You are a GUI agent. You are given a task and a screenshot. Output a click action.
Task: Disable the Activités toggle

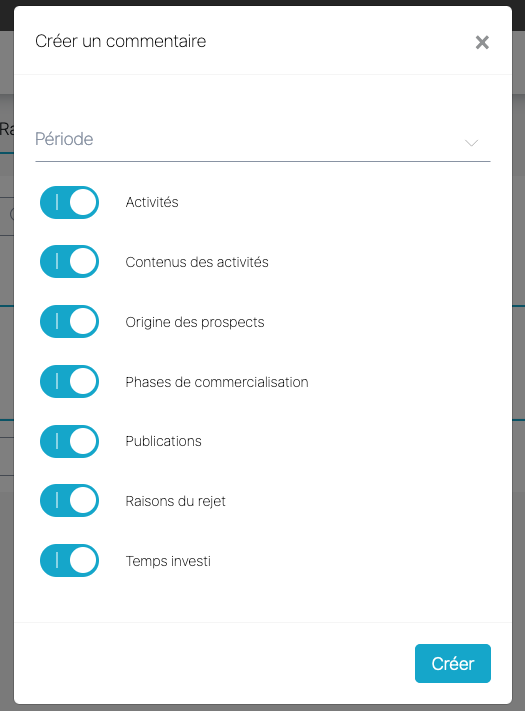pos(69,202)
